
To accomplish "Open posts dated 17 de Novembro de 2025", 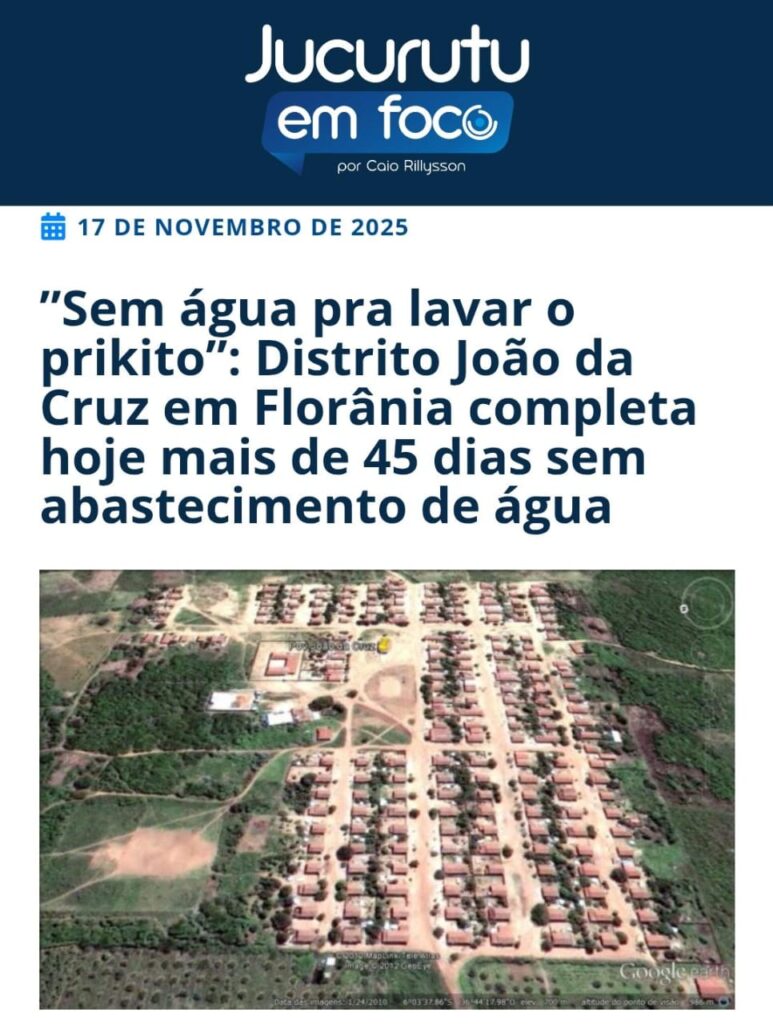I will 242,227.
